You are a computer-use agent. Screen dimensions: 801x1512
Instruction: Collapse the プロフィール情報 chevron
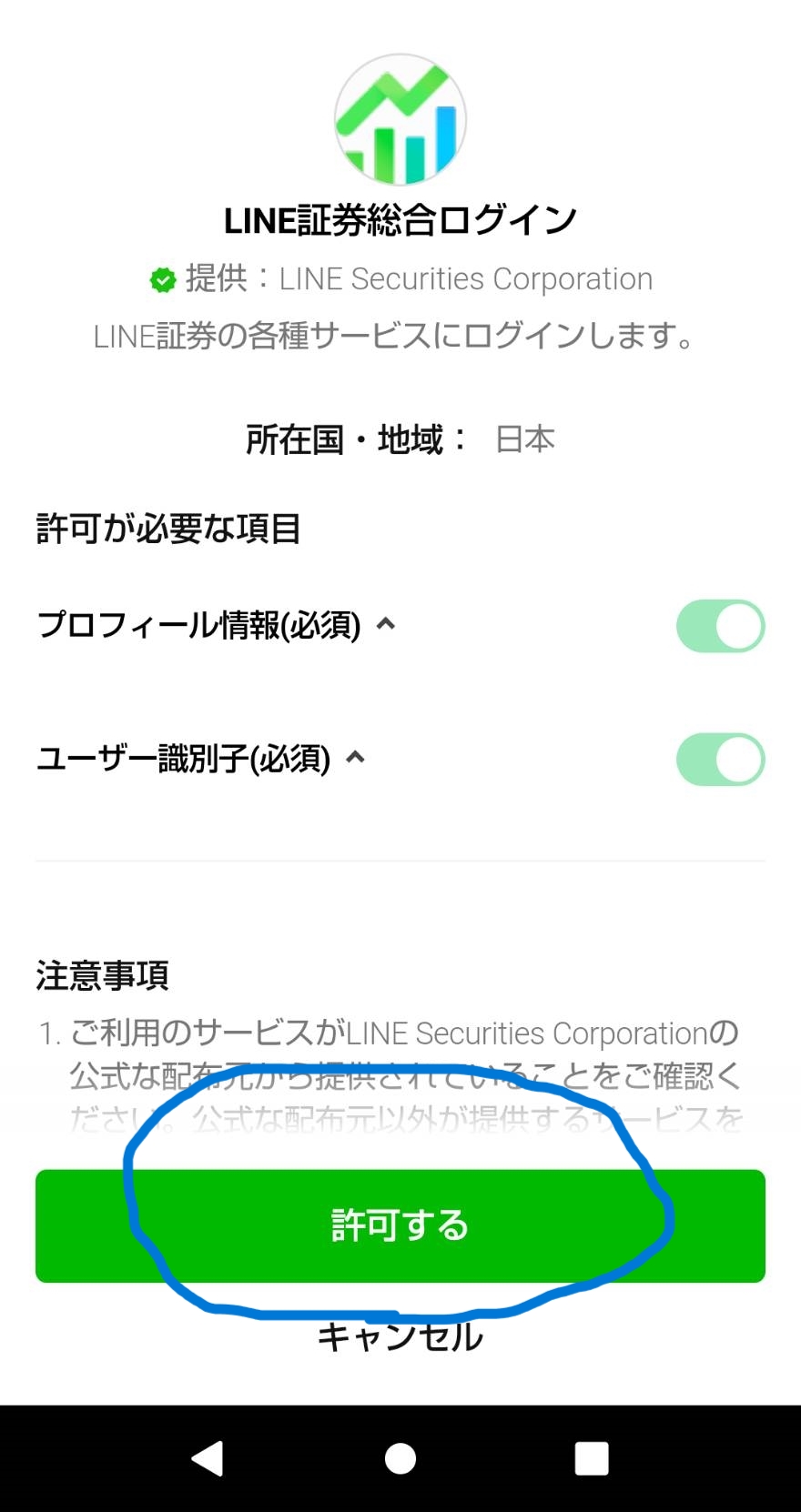coord(386,624)
